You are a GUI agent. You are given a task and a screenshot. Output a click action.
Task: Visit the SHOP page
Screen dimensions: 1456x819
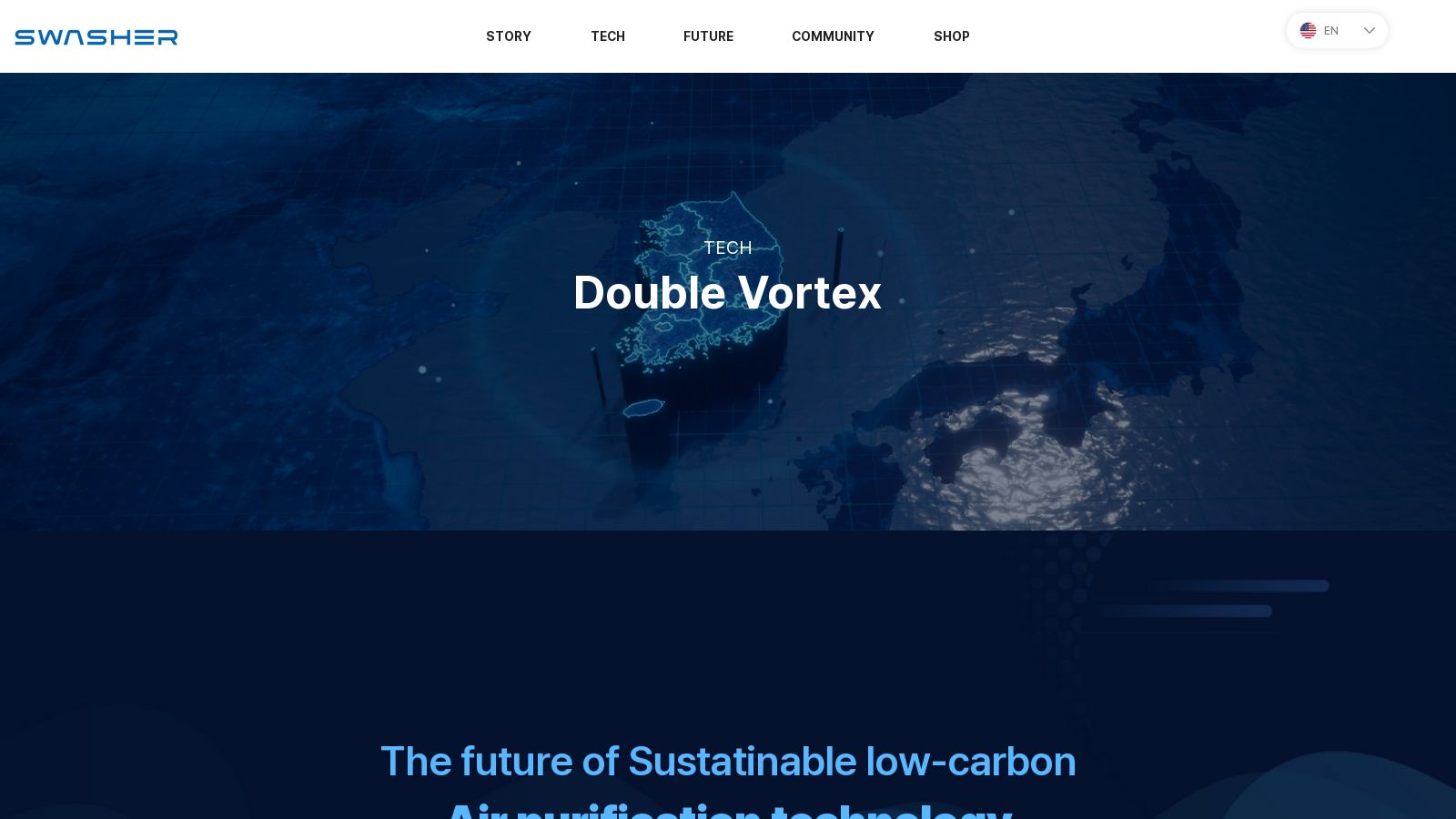pyautogui.click(x=951, y=36)
